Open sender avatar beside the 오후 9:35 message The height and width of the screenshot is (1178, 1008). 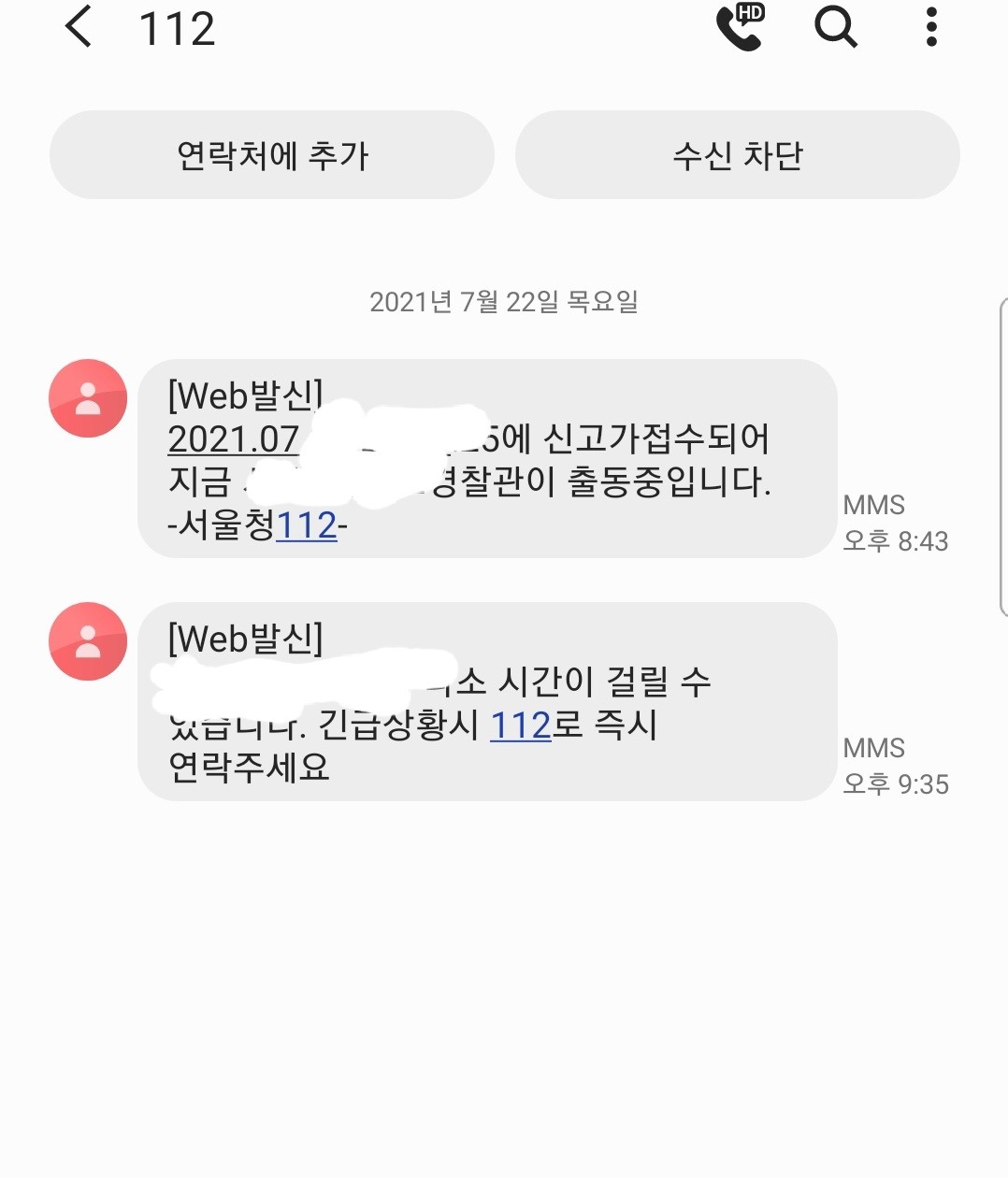[x=88, y=641]
